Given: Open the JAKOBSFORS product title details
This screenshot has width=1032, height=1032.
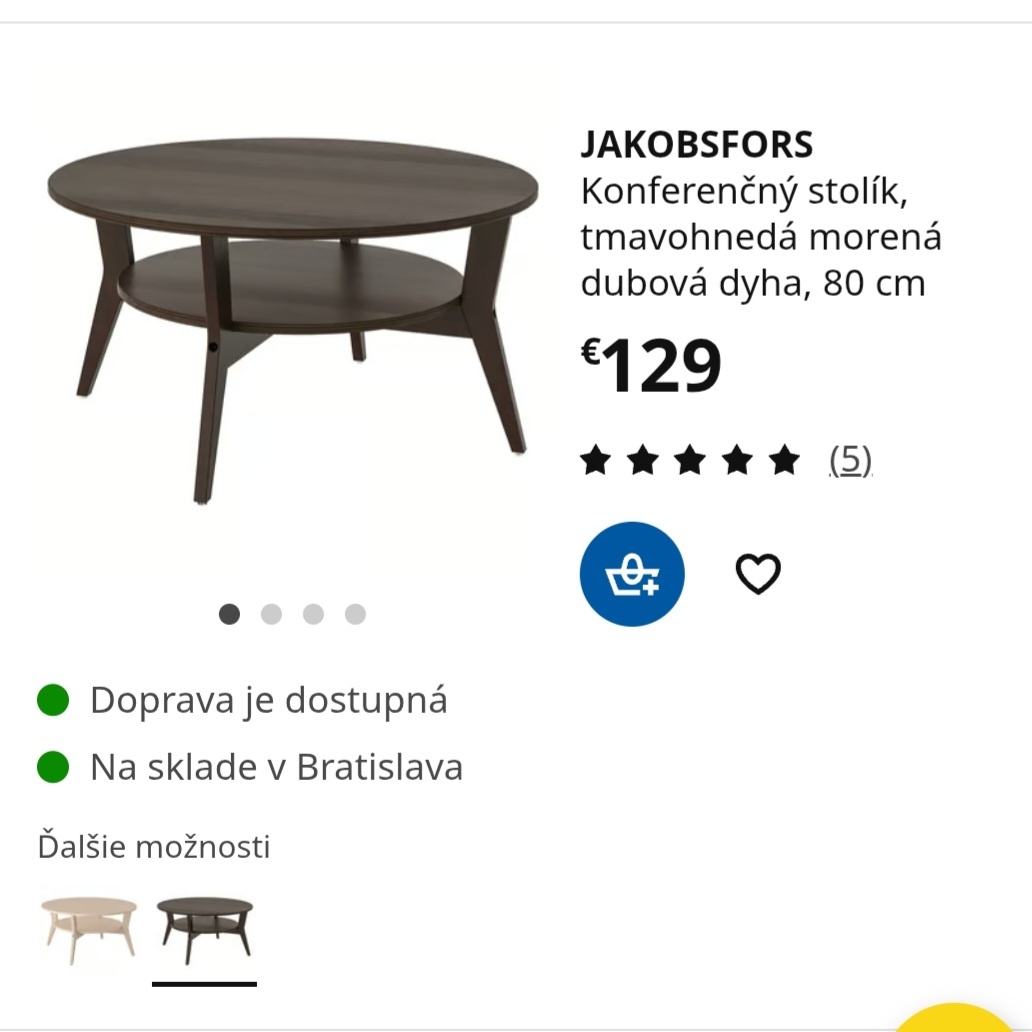Looking at the screenshot, I should pyautogui.click(x=696, y=145).
